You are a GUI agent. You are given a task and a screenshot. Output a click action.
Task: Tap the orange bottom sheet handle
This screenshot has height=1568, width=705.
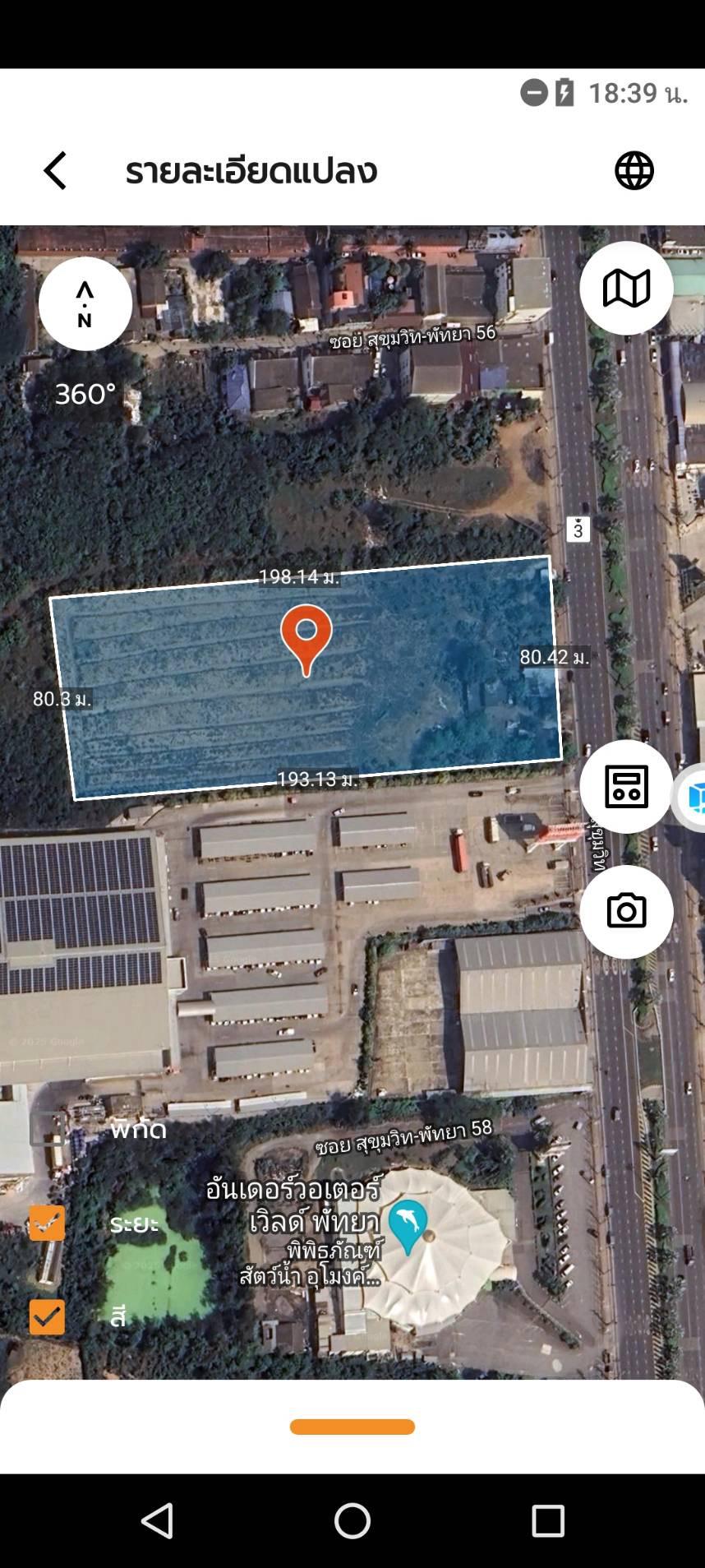(x=352, y=1427)
